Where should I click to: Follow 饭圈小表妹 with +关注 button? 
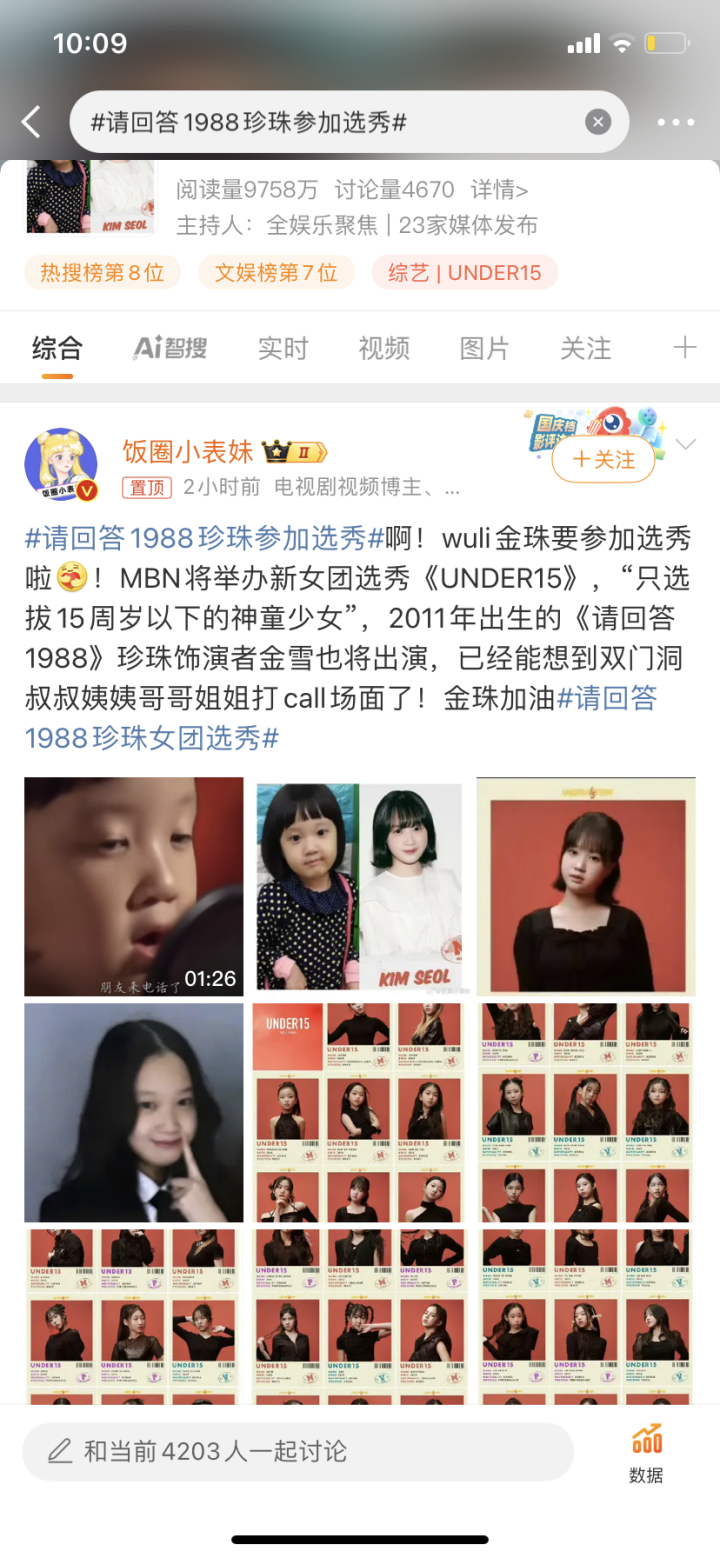(x=603, y=459)
